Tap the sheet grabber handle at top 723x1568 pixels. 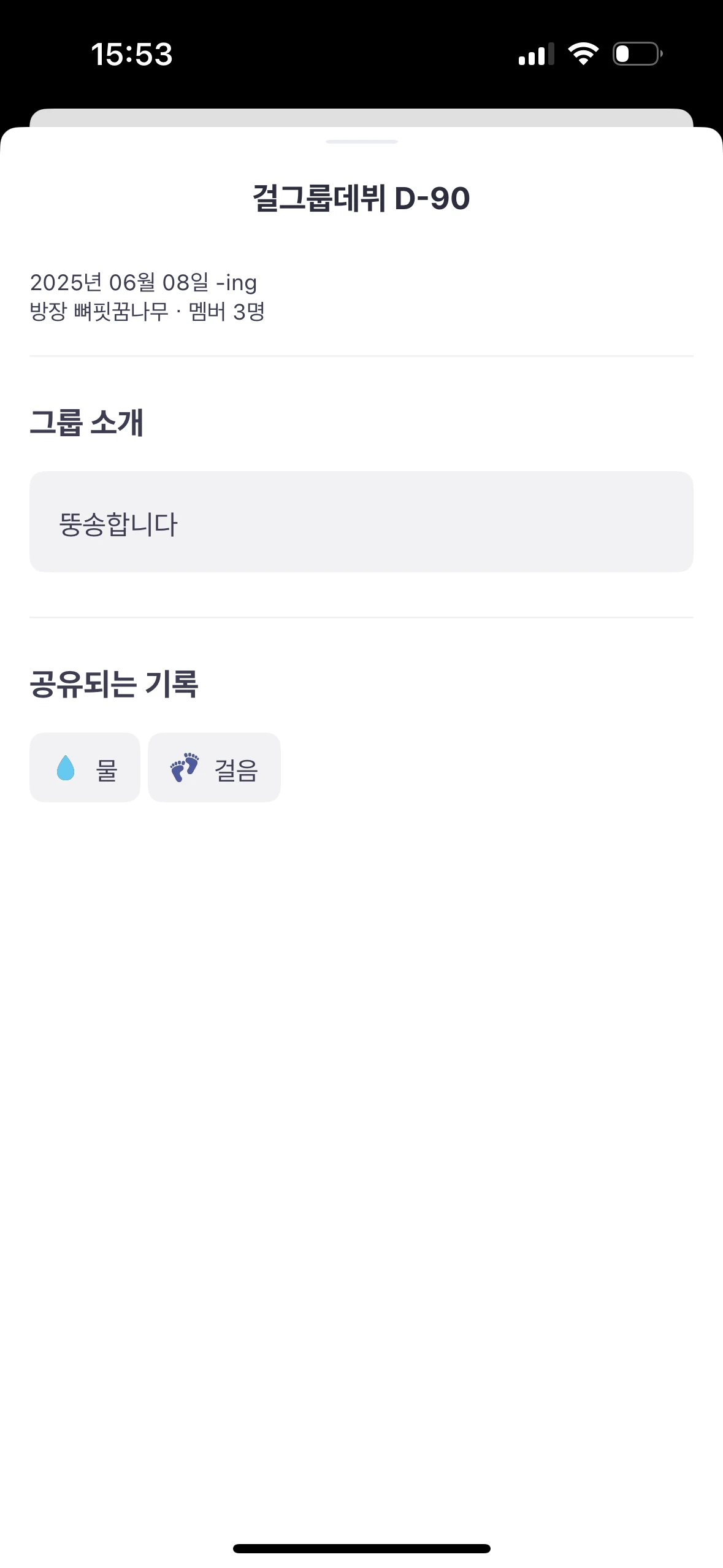(361, 142)
